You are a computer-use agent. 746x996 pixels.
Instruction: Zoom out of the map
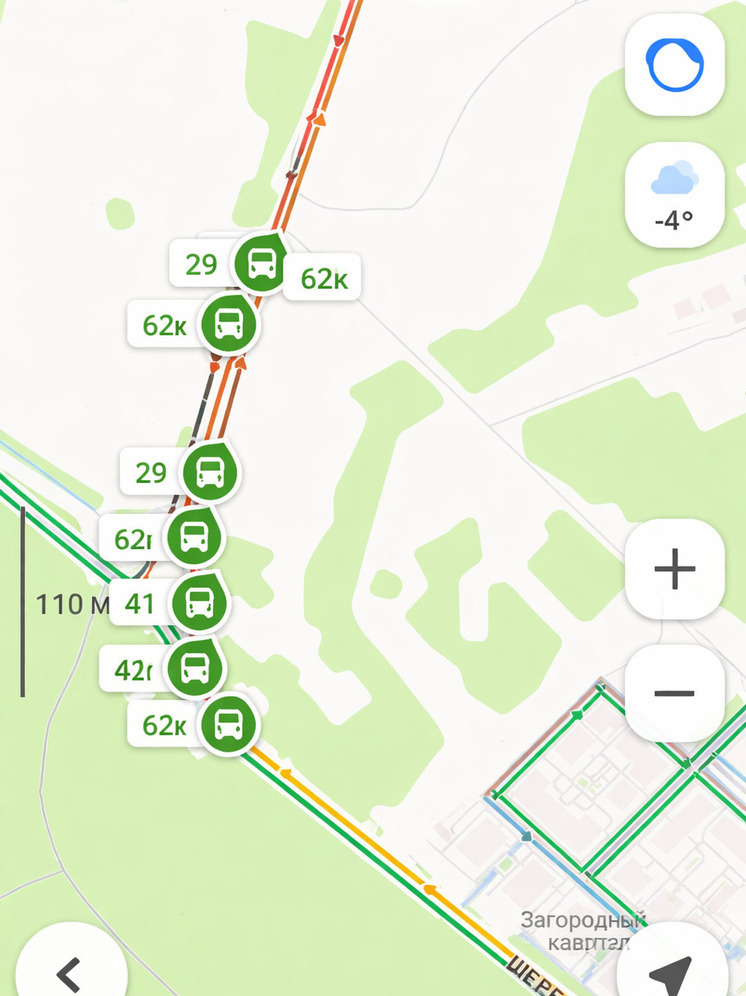[675, 693]
